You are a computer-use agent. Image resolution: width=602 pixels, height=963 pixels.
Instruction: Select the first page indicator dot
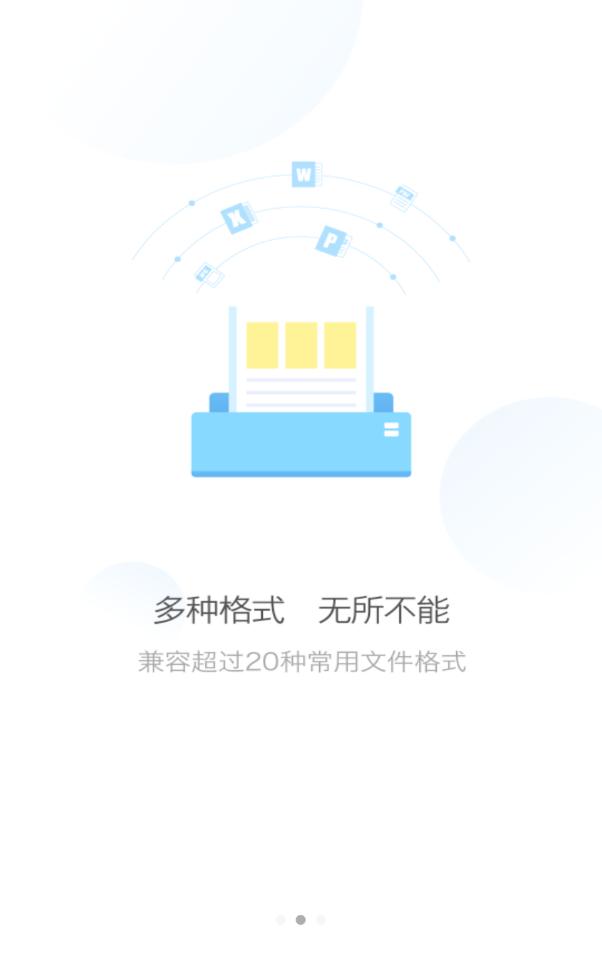click(x=280, y=920)
